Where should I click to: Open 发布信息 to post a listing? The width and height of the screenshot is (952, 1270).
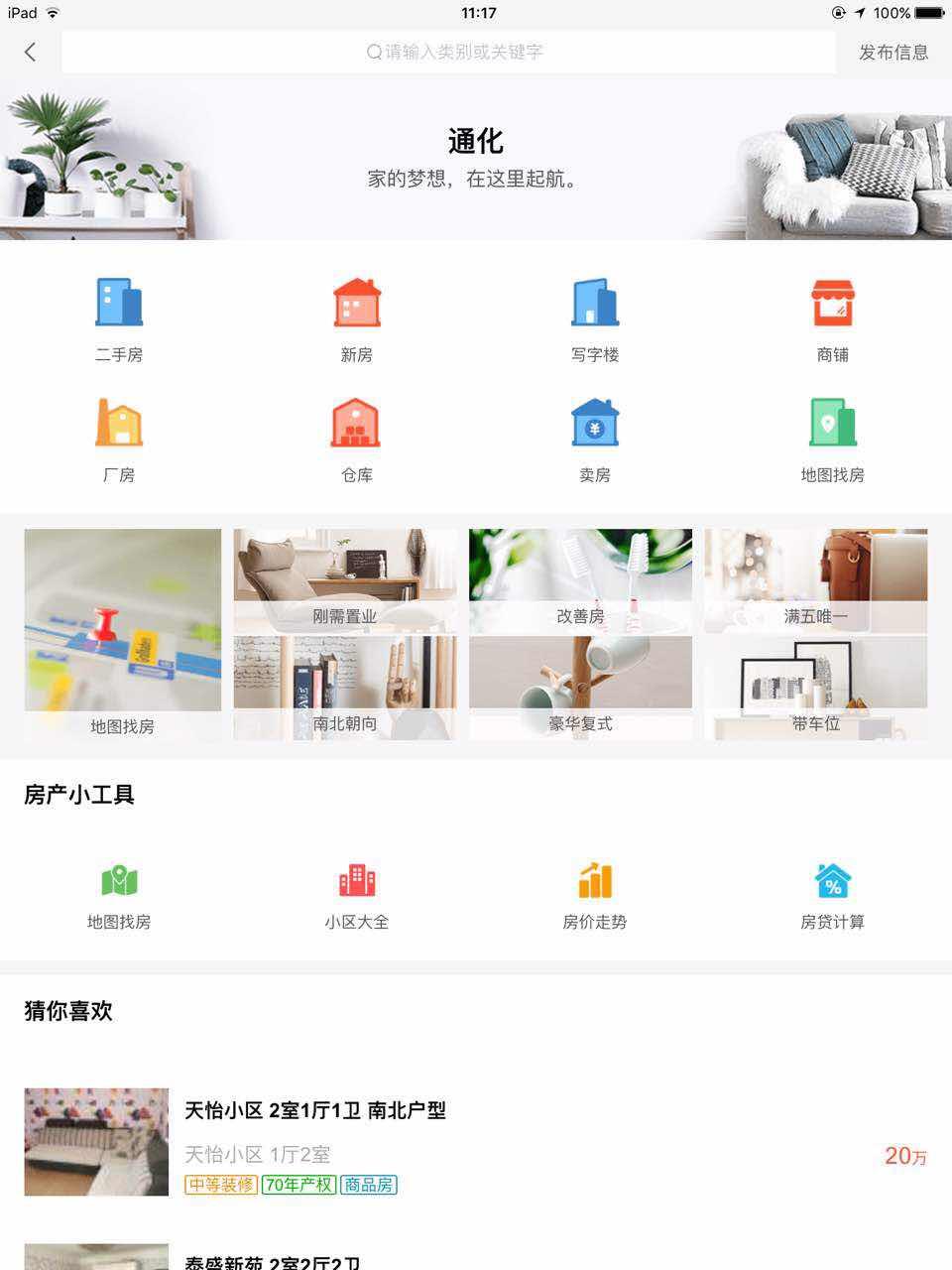(892, 53)
